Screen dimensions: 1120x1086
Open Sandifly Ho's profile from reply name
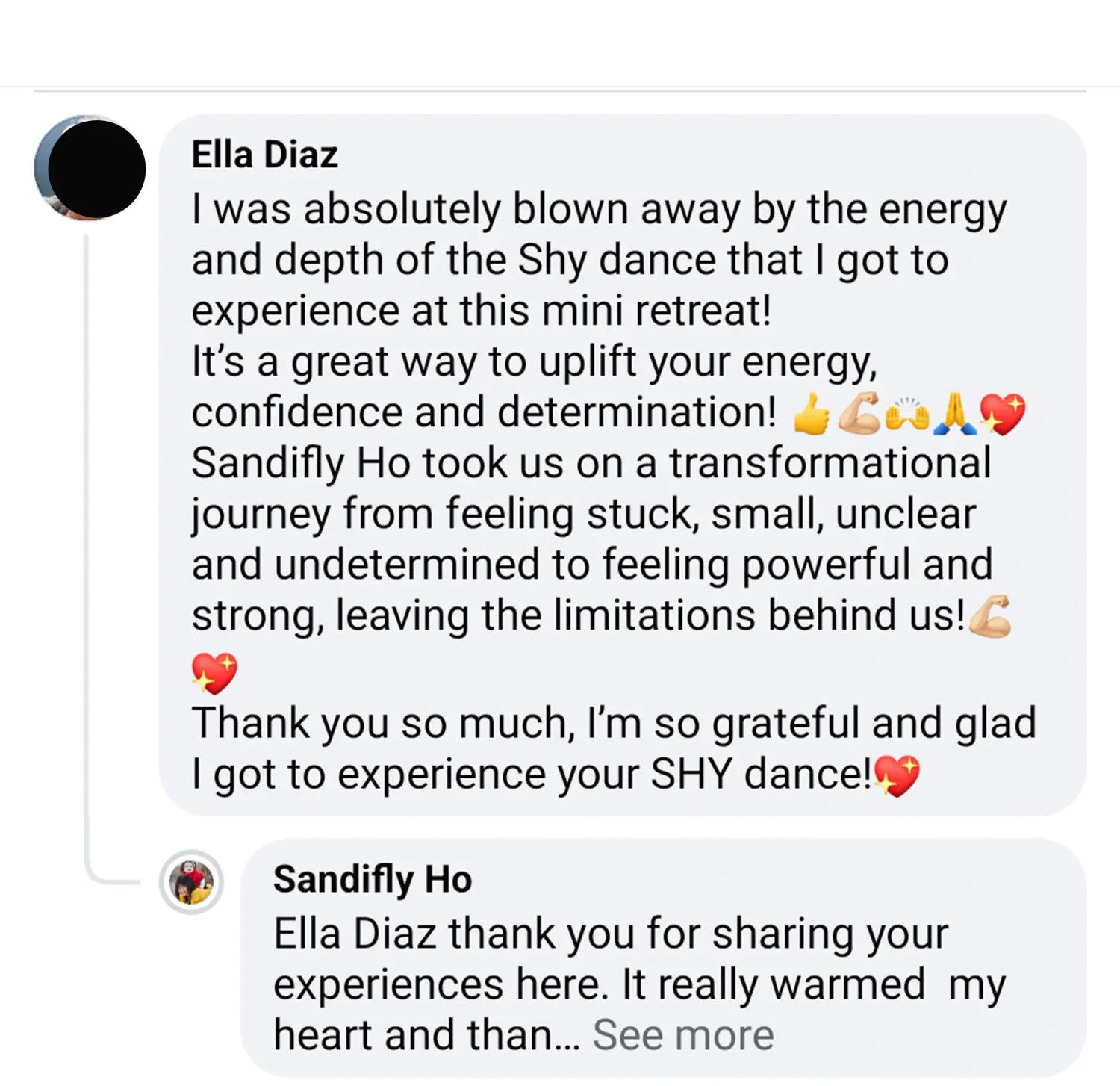pyautogui.click(x=372, y=879)
